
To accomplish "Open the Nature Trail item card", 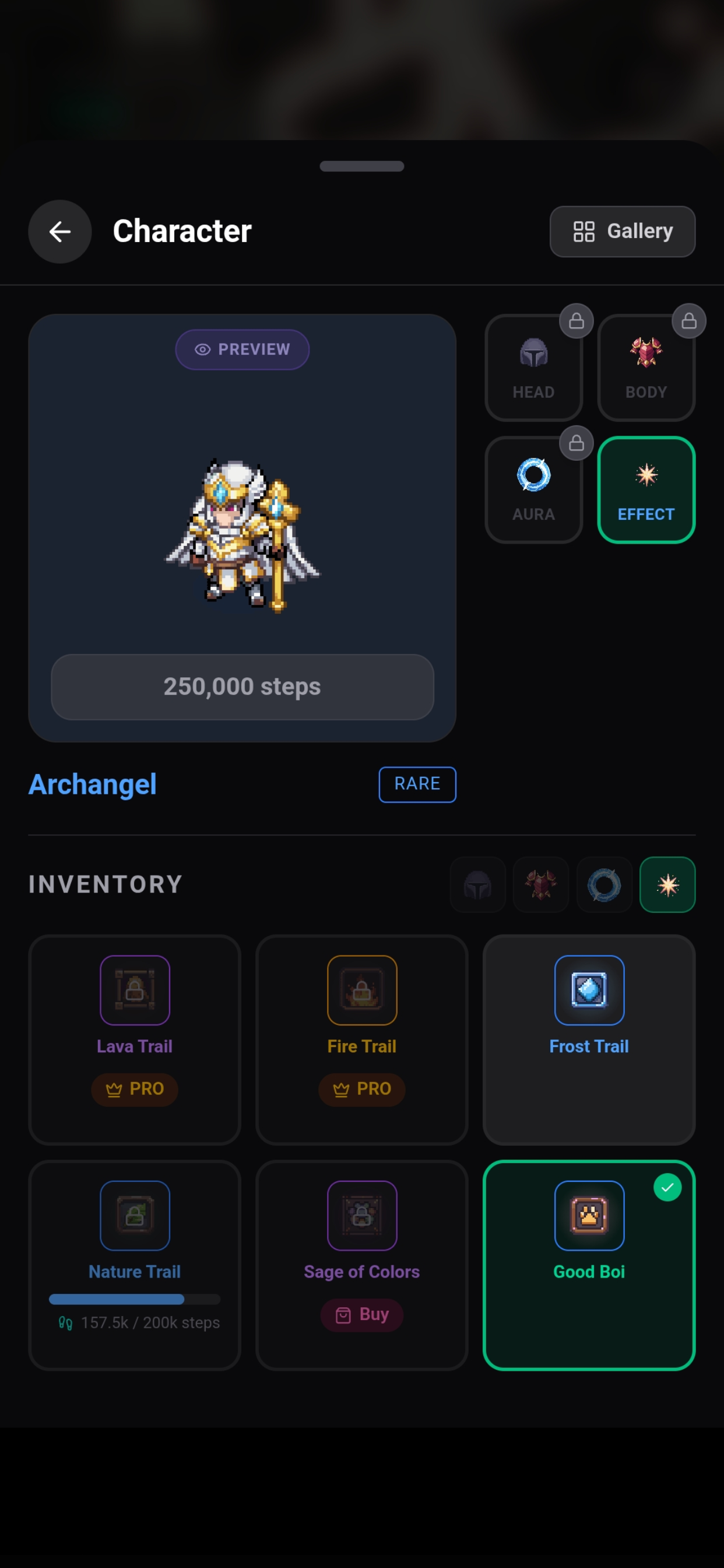I will [135, 1265].
